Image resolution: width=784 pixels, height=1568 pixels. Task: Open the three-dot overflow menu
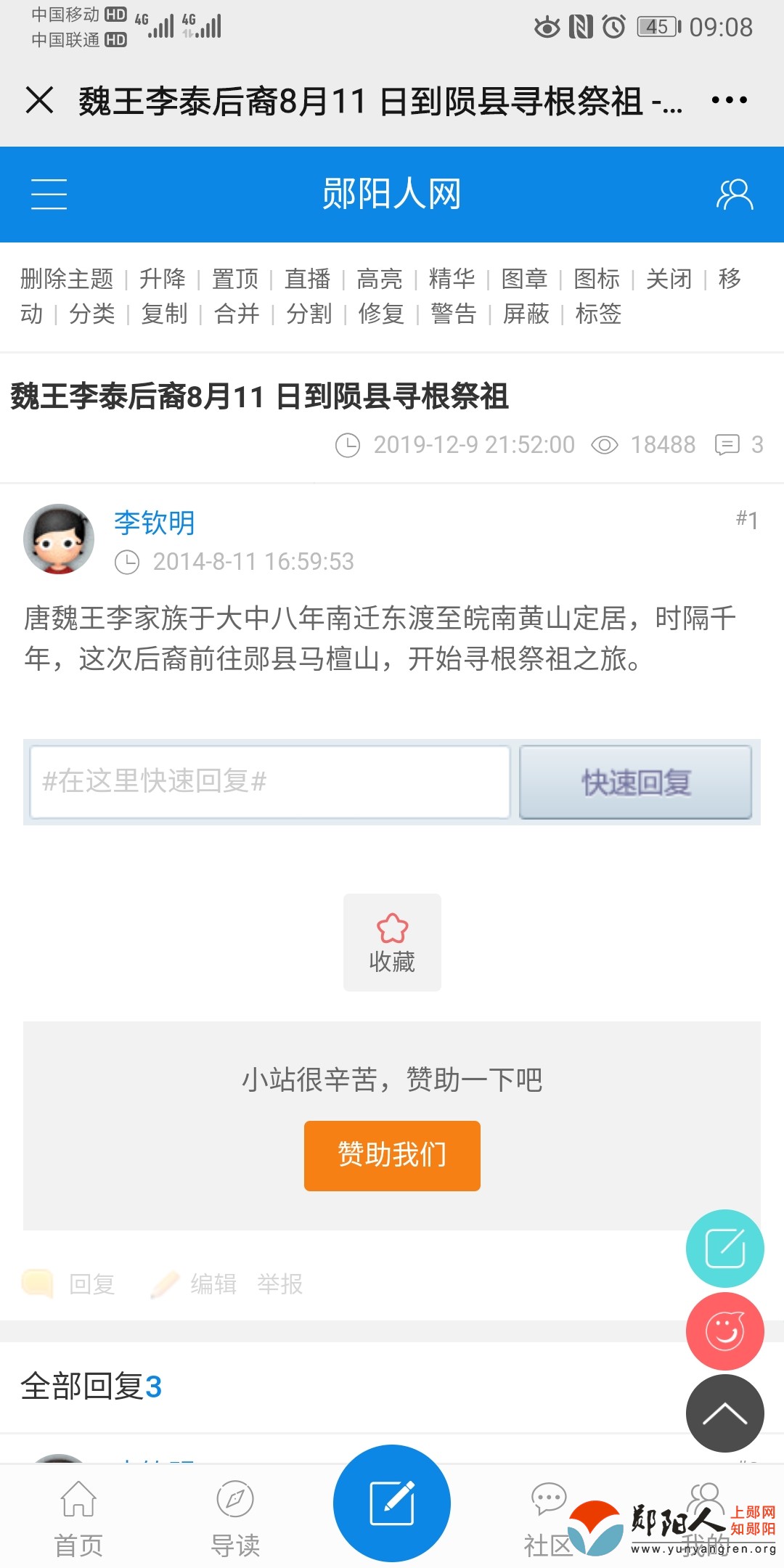point(729,100)
